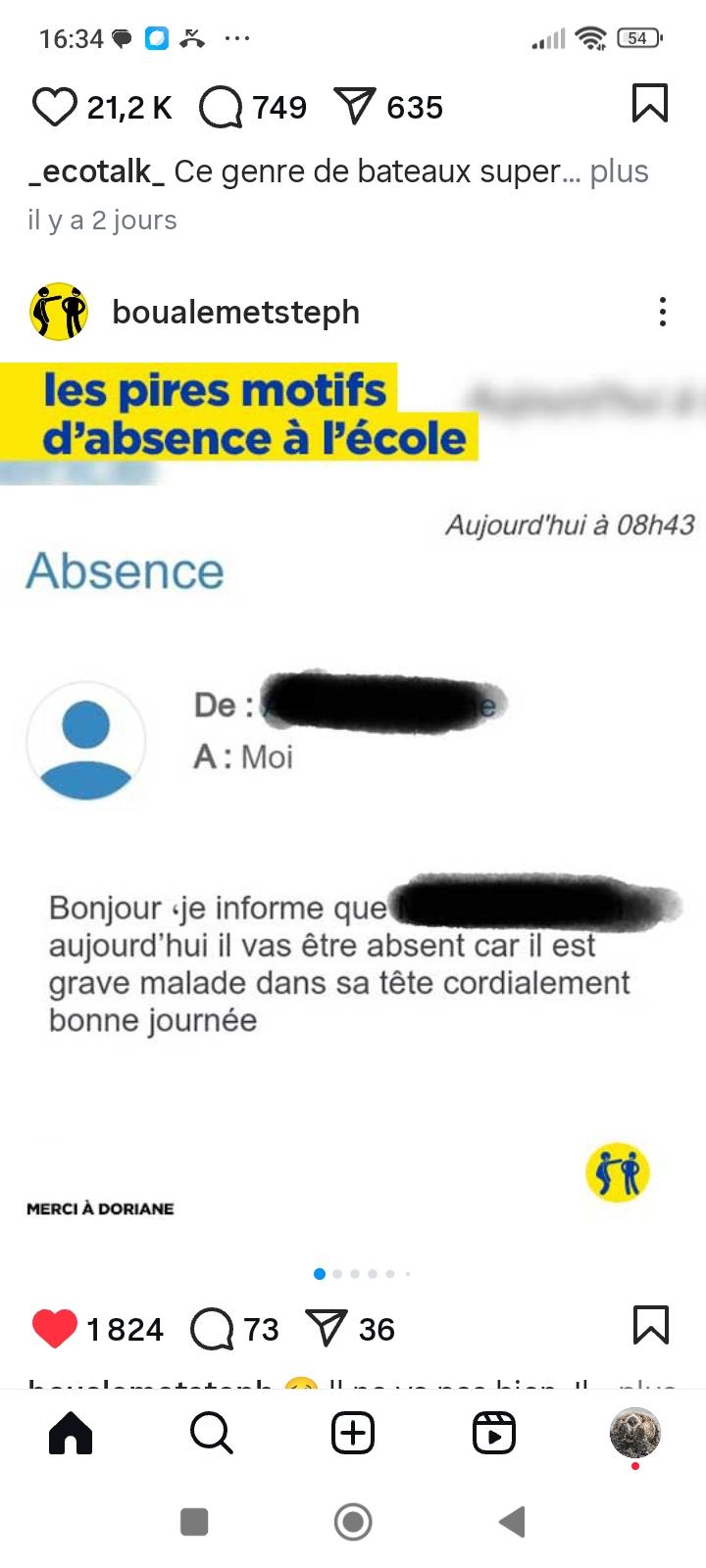The height and width of the screenshot is (1568, 706).
Task: Go to the Home feed tab
Action: 71,1434
